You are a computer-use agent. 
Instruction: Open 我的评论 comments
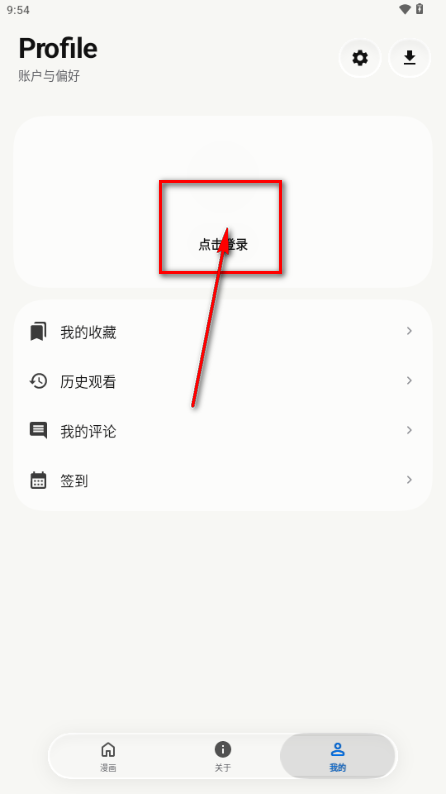tap(223, 431)
